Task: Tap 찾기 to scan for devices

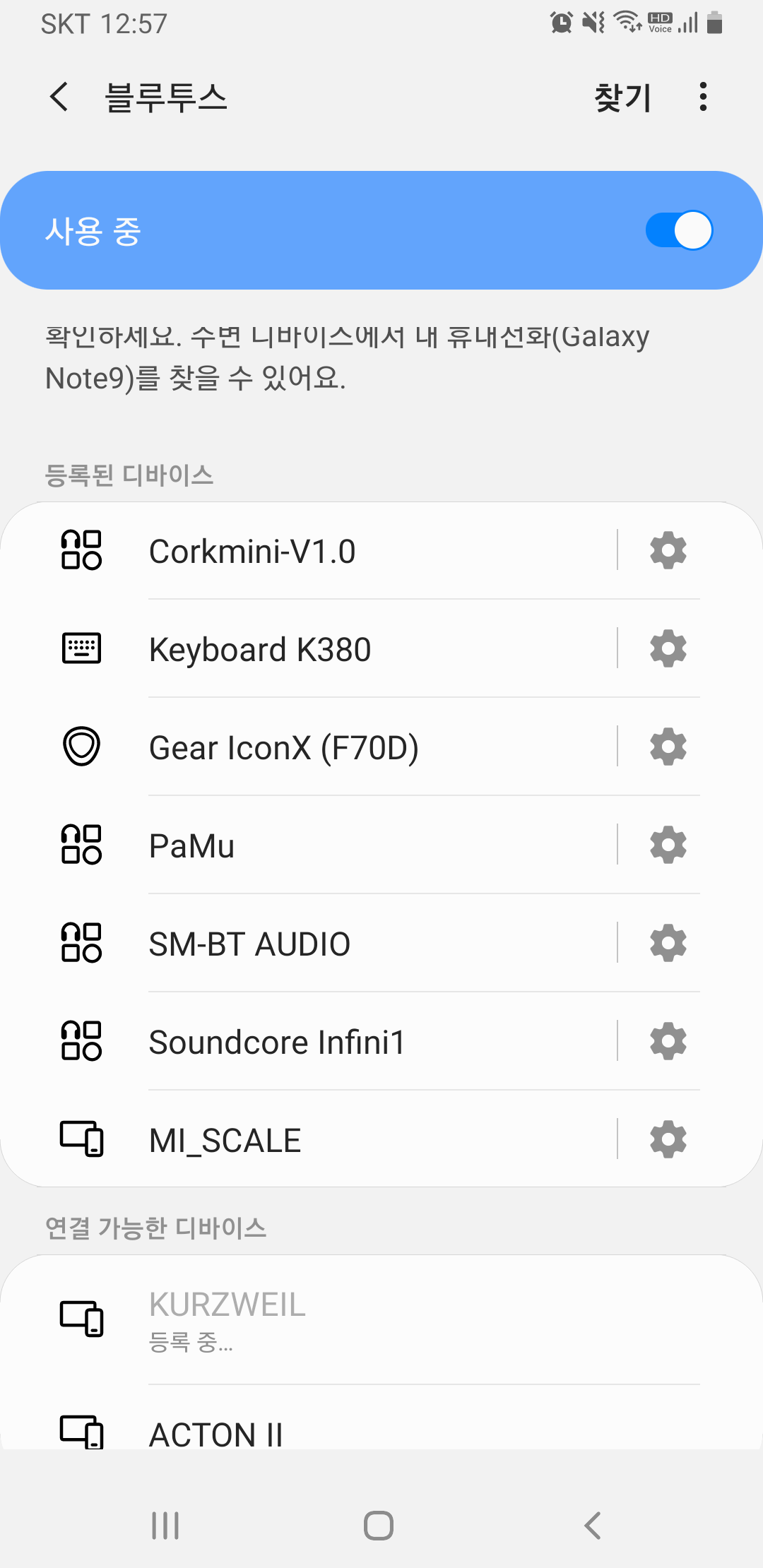Action: [x=622, y=97]
